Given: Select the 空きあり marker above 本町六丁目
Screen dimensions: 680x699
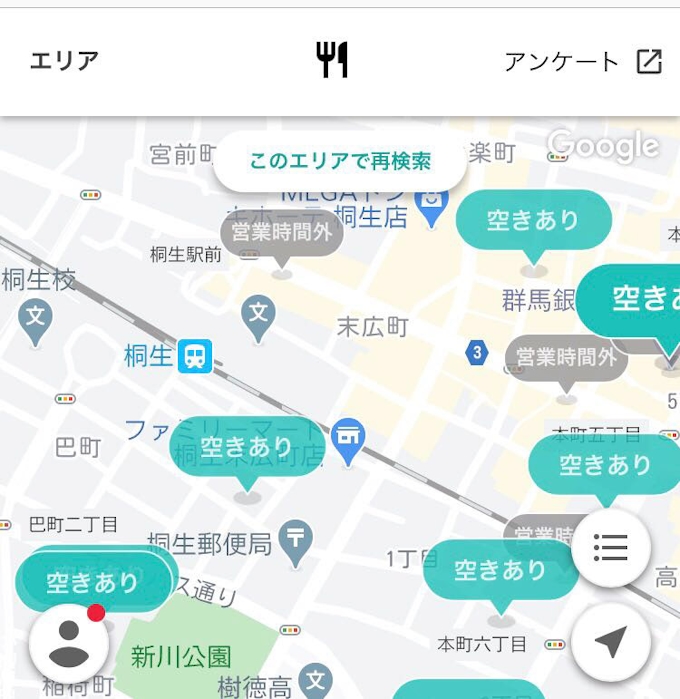Looking at the screenshot, I should 500,570.
